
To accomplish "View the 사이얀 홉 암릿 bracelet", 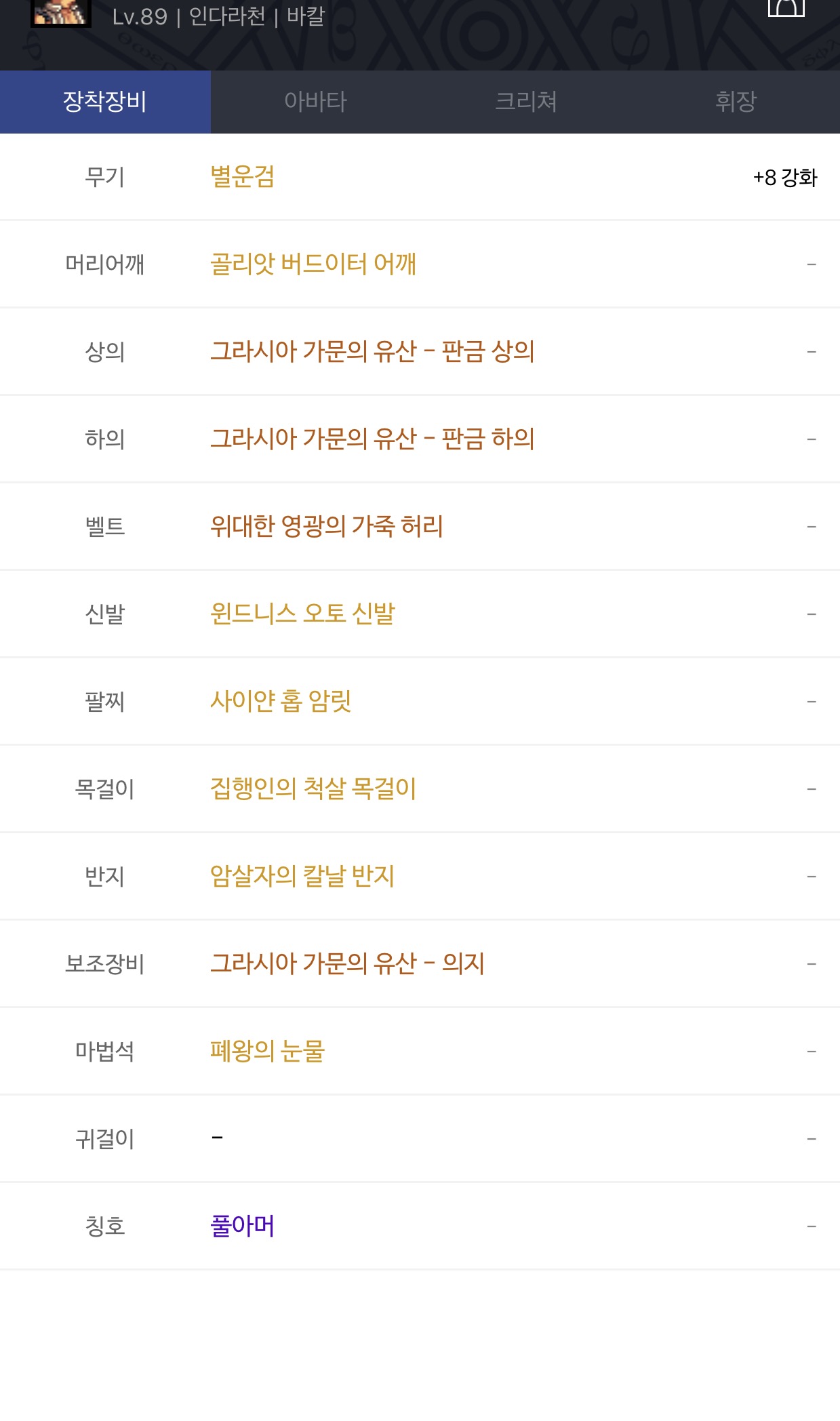I will [x=281, y=701].
